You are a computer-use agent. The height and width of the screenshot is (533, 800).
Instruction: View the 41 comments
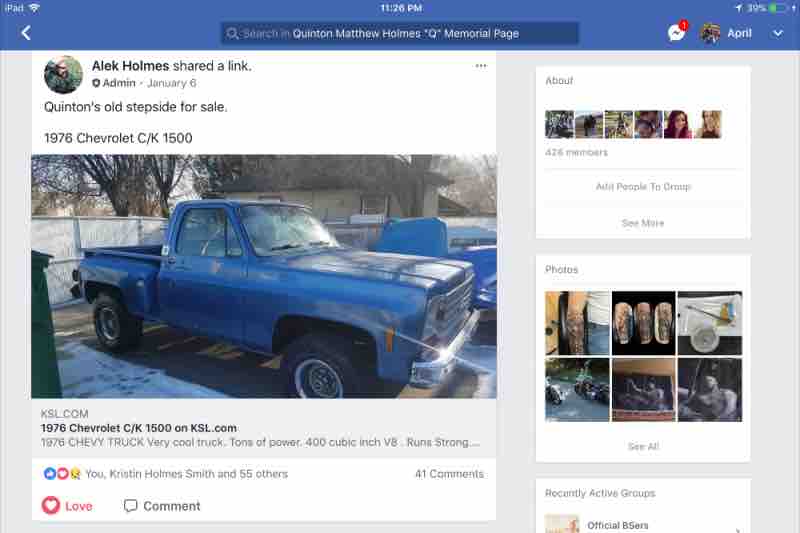(449, 474)
